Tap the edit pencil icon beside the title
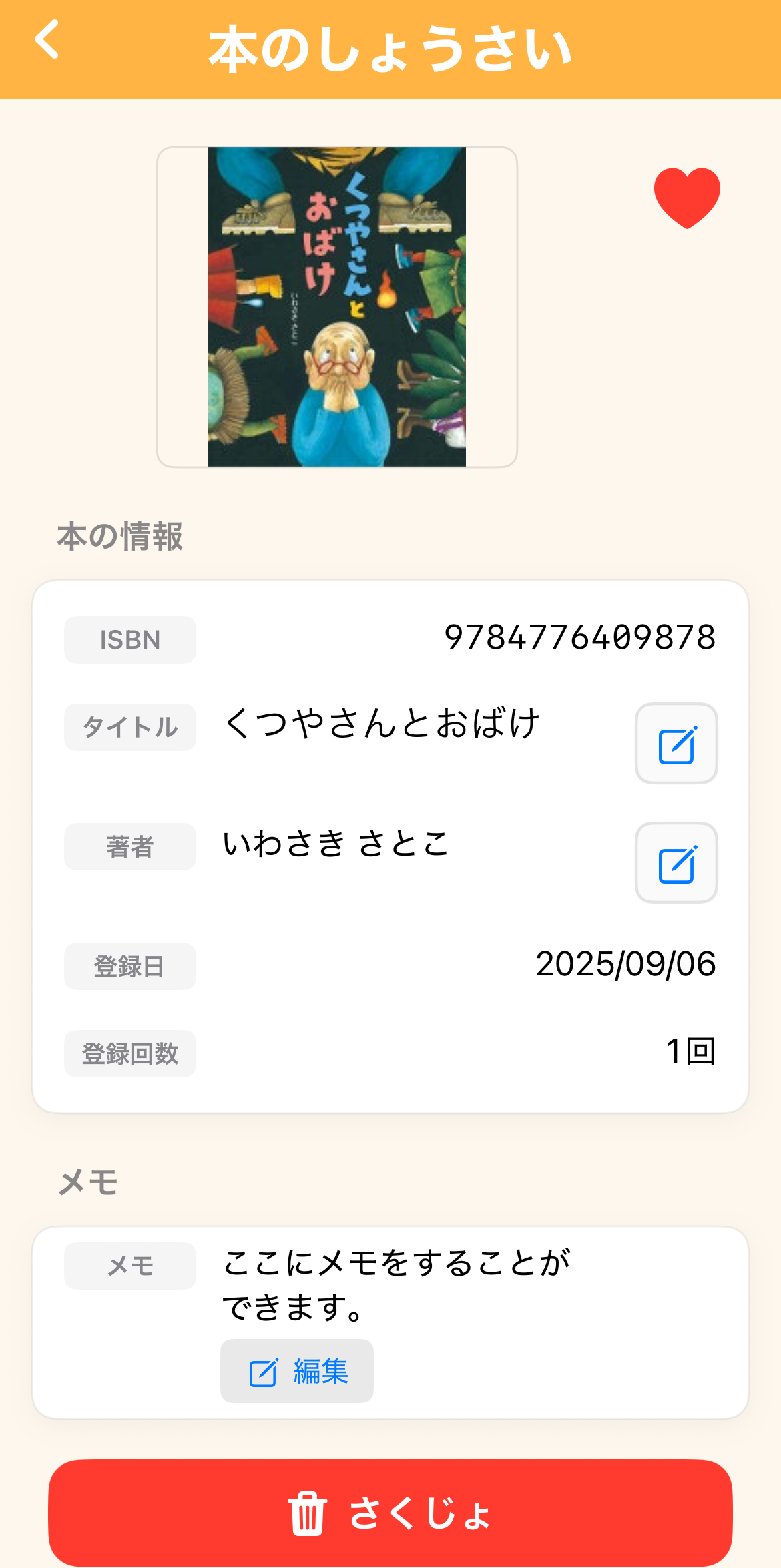 point(676,743)
